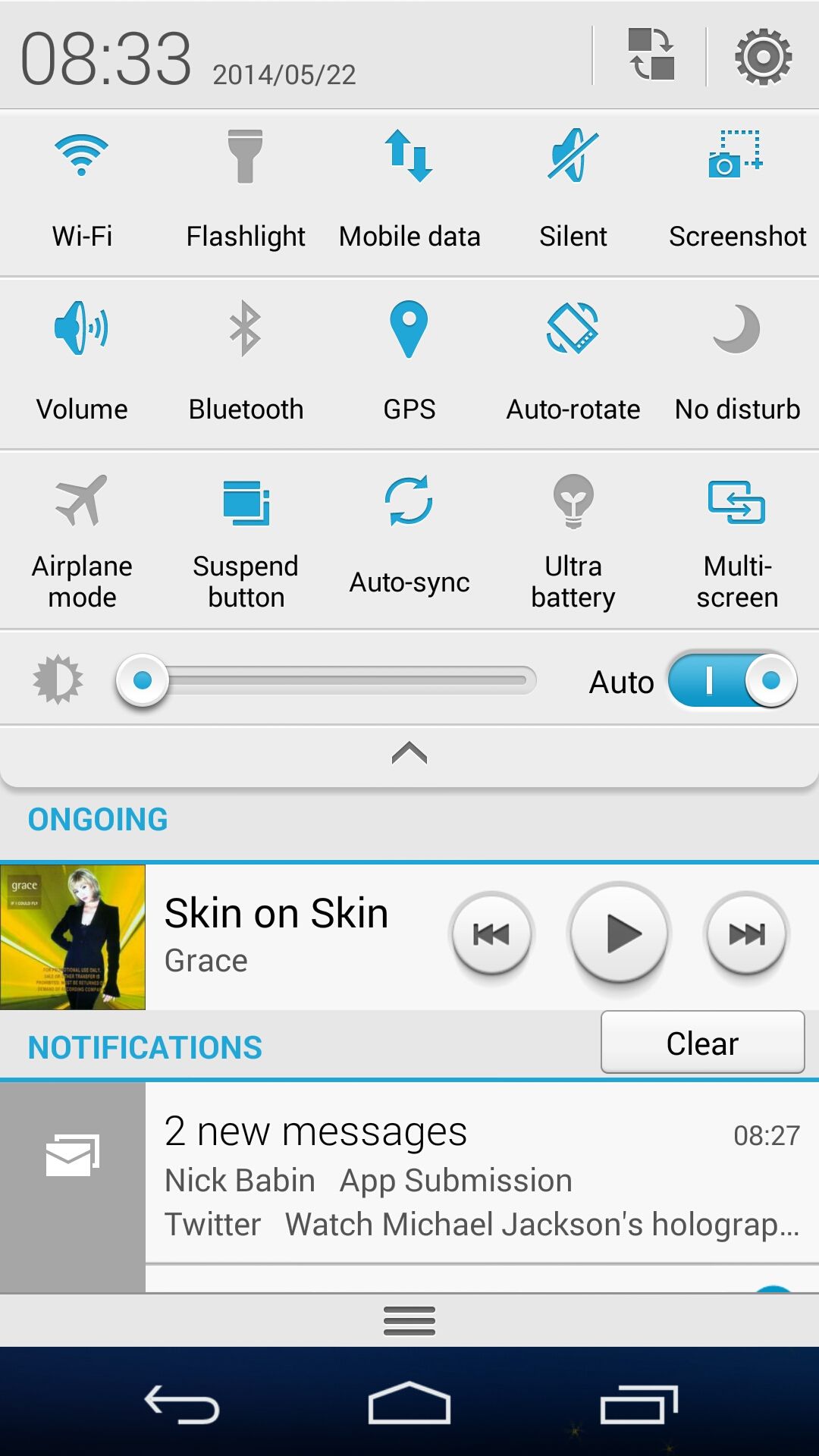Collapse the quick settings panel
819x1456 pixels.
409,753
